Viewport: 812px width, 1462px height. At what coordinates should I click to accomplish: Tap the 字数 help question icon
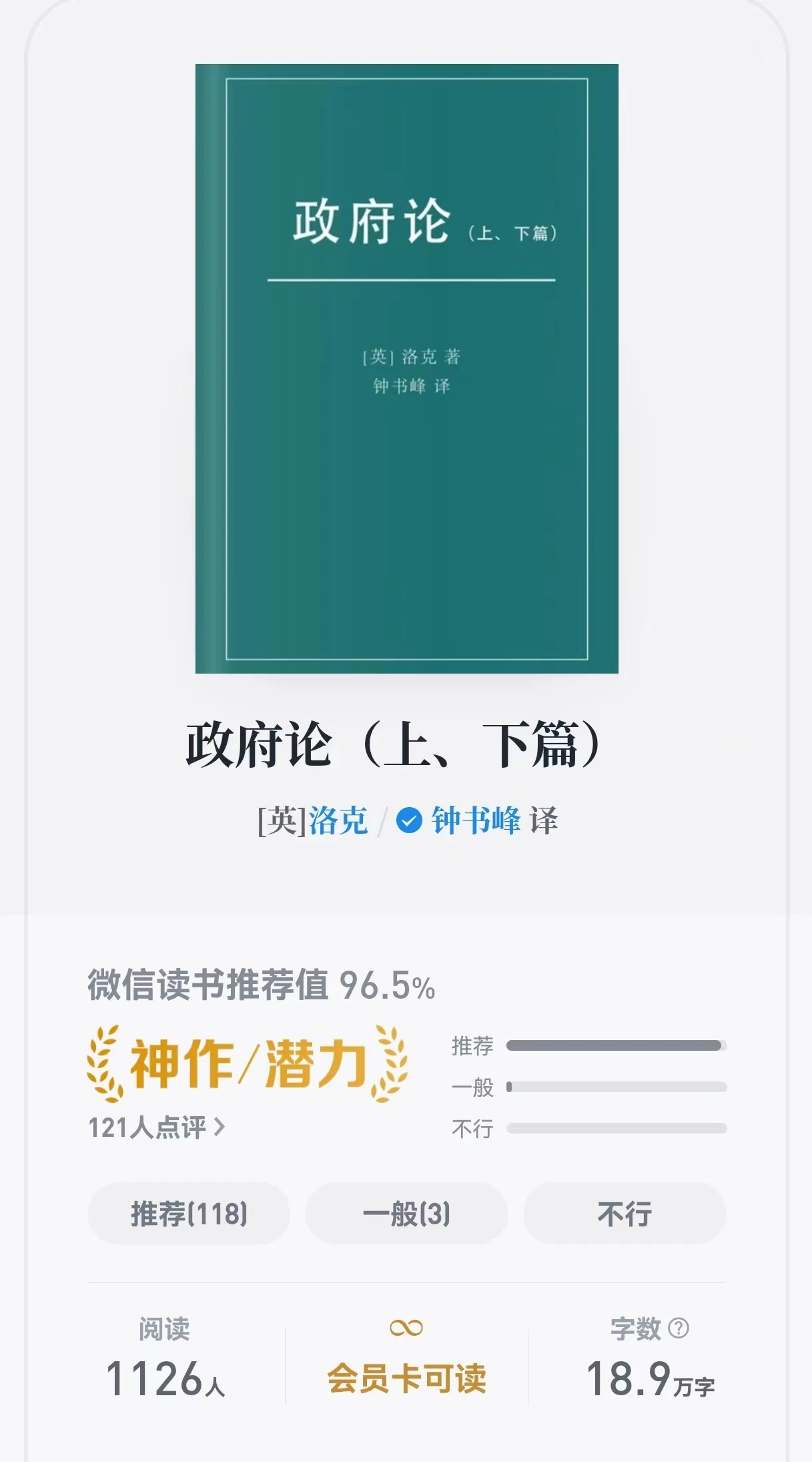pyautogui.click(x=678, y=1328)
